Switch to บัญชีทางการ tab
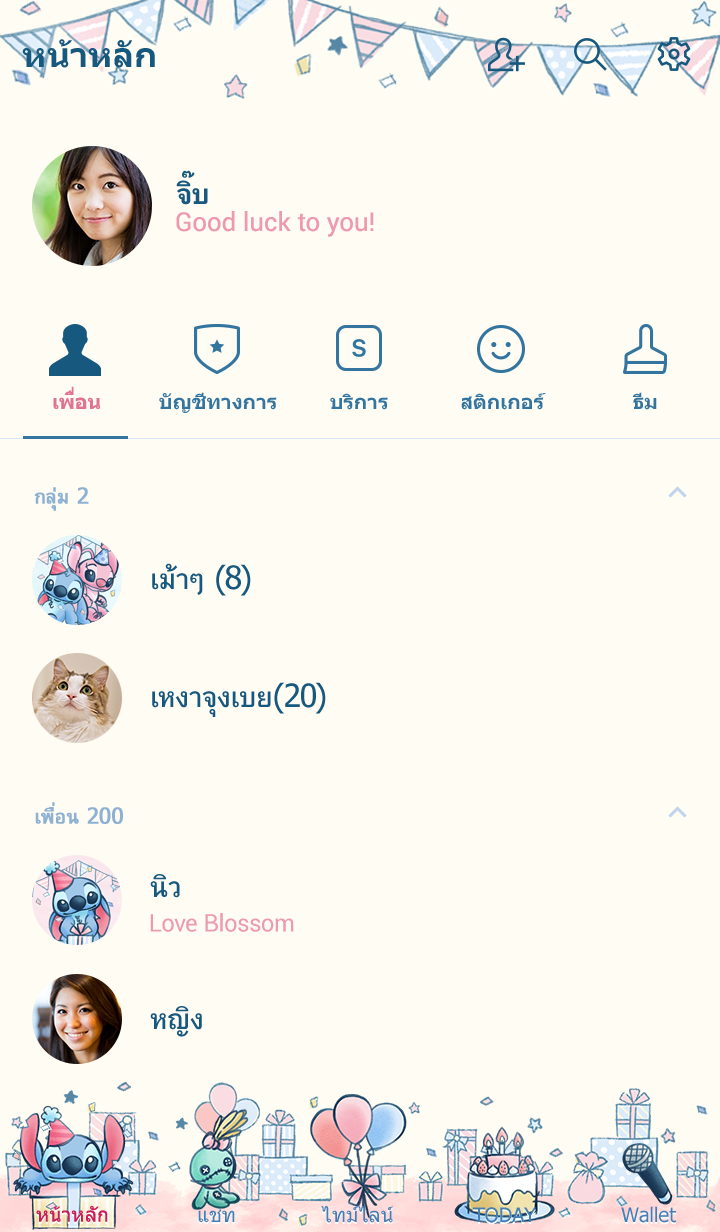This screenshot has height=1232, width=720. coord(217,370)
